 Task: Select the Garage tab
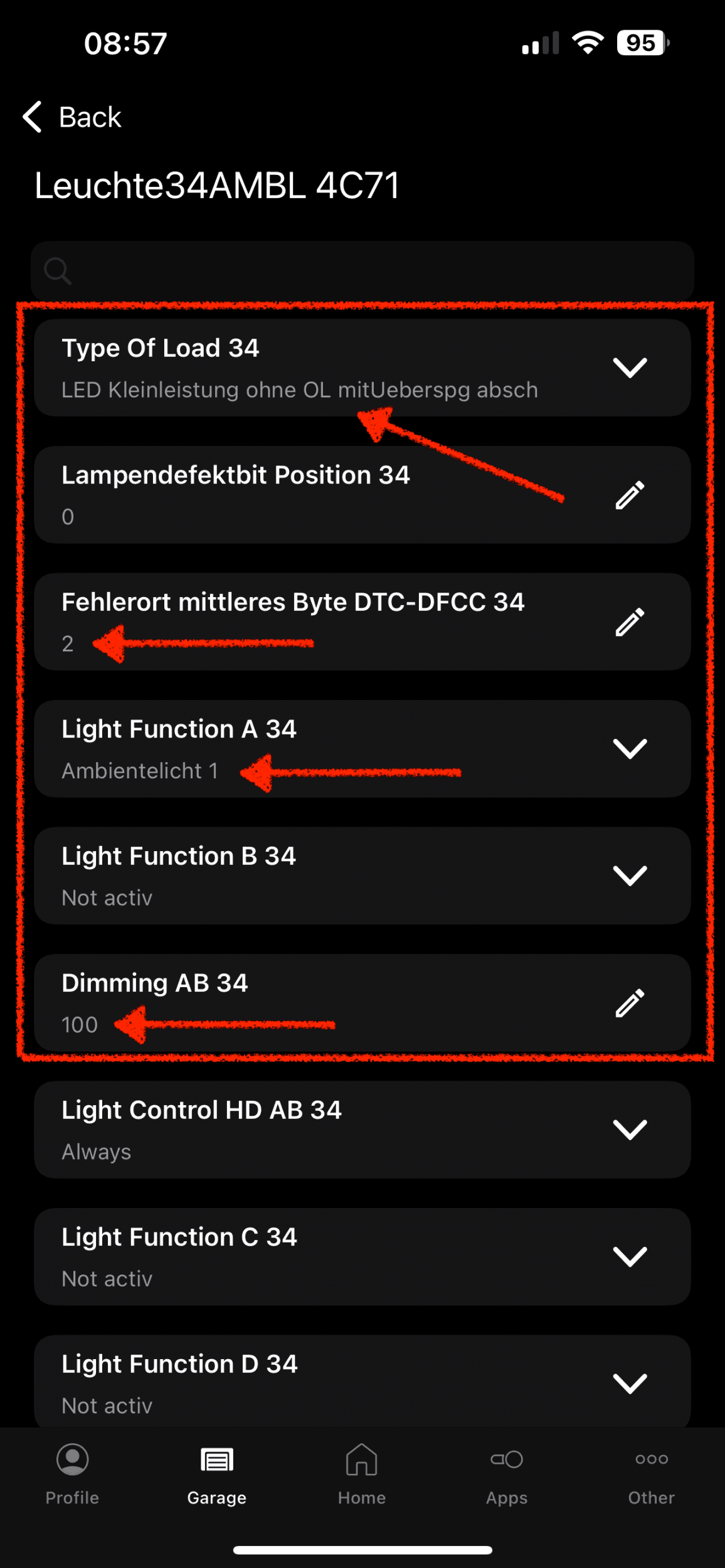(x=217, y=1475)
